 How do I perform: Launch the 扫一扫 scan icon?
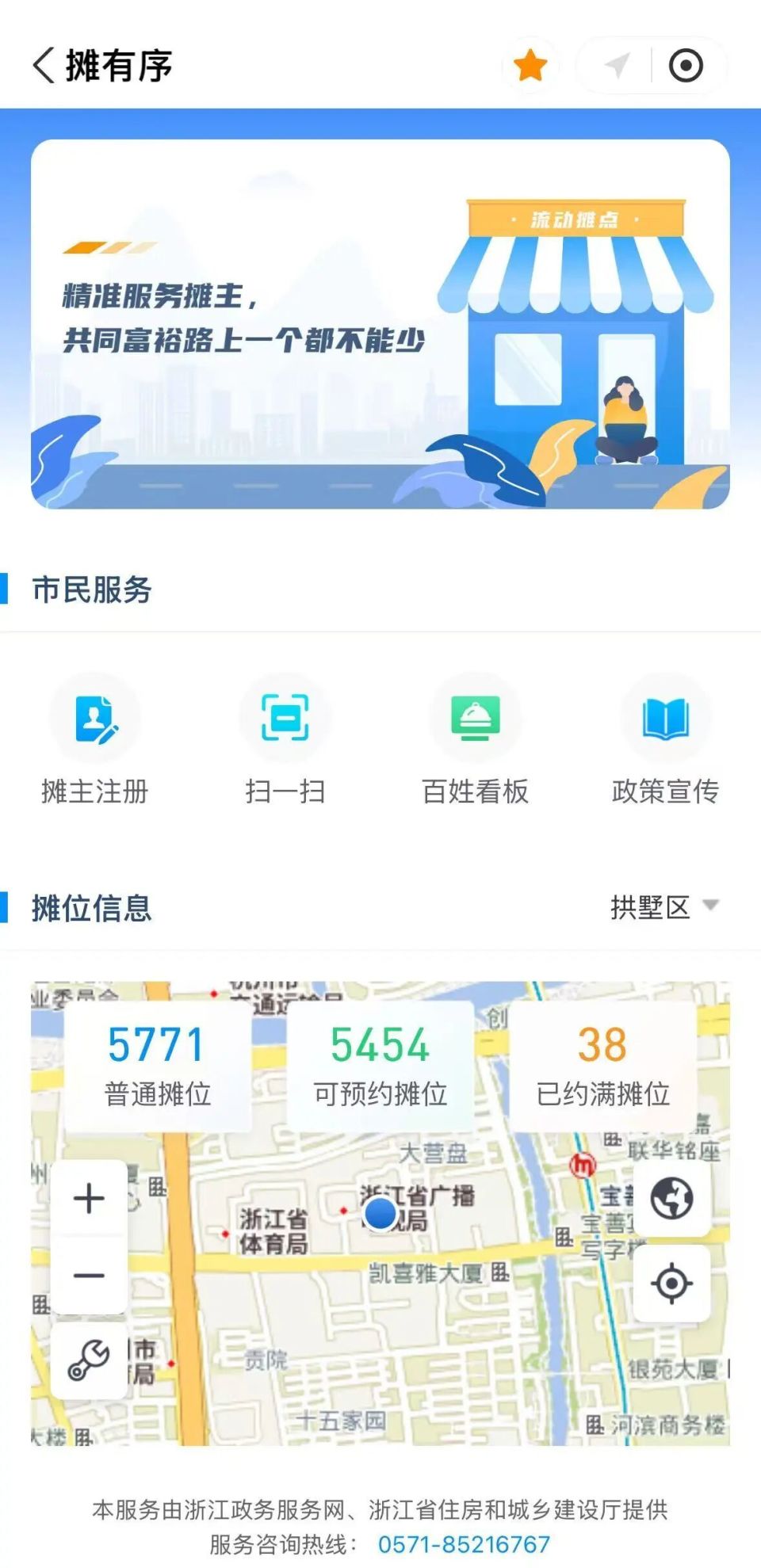(285, 717)
